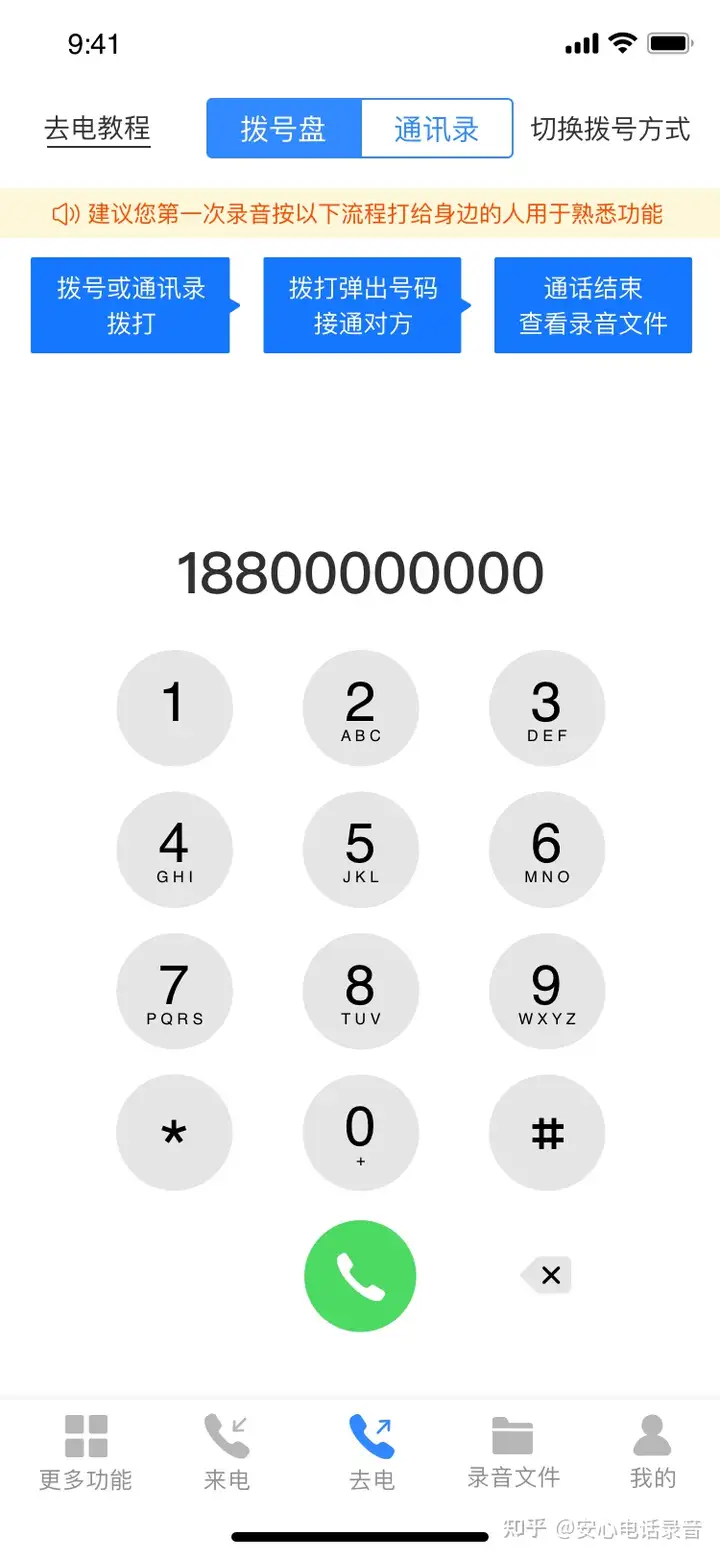Tap the 5 JKL key
Image resolution: width=720 pixels, height=1559 pixels.
pyautogui.click(x=360, y=850)
